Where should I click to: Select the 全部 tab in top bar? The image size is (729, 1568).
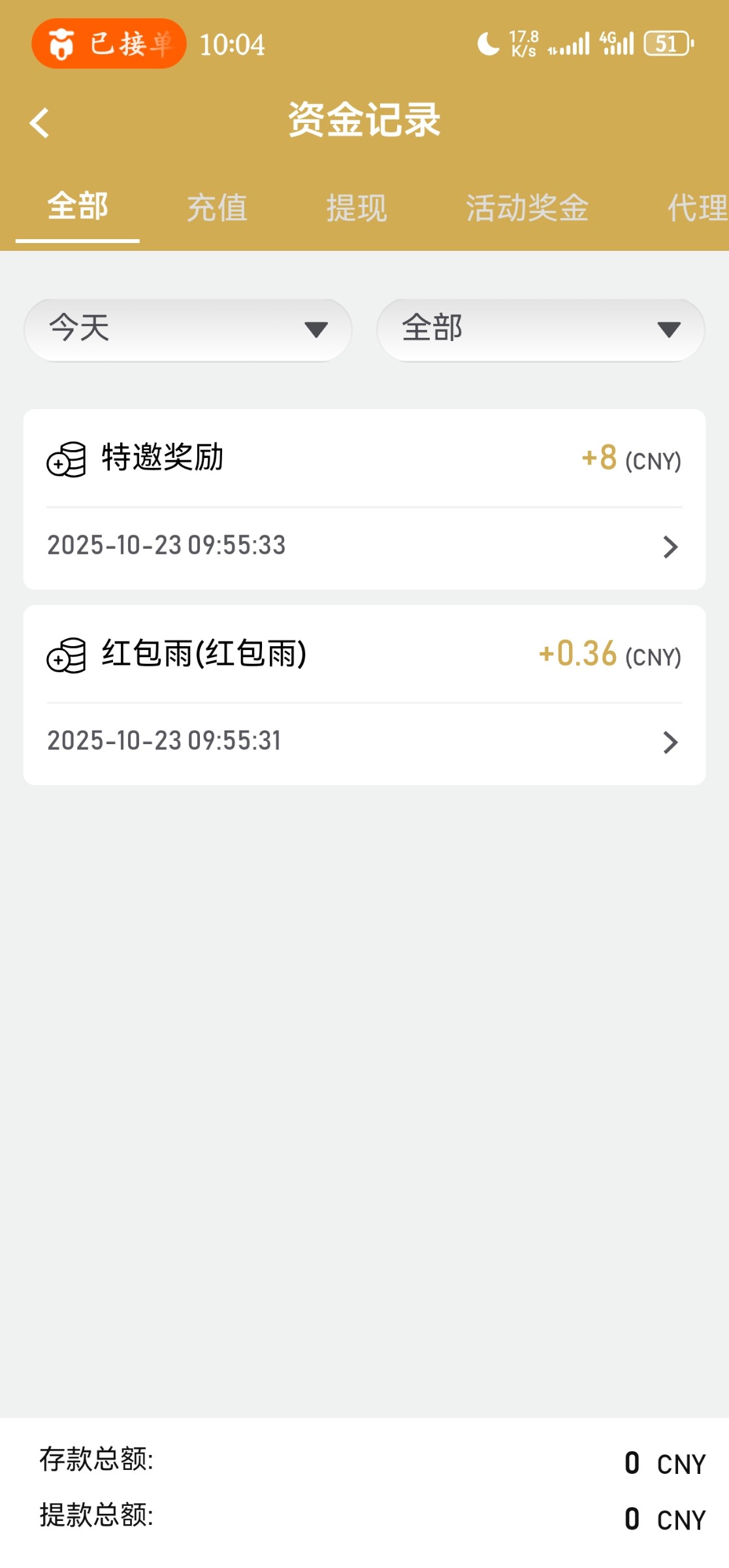point(78,206)
